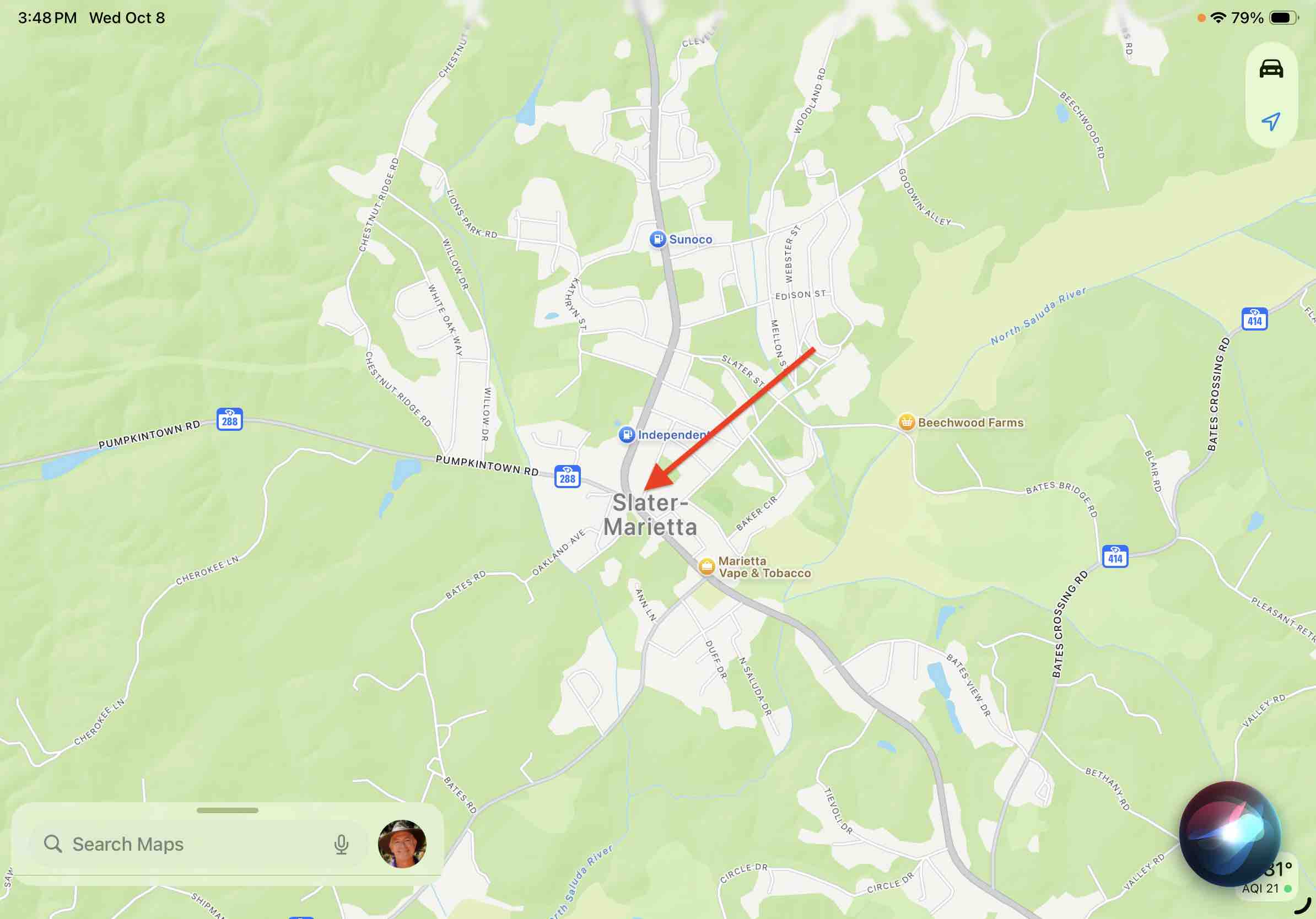Open the Independent gas station marker
The height and width of the screenshot is (919, 1316).
tap(627, 435)
